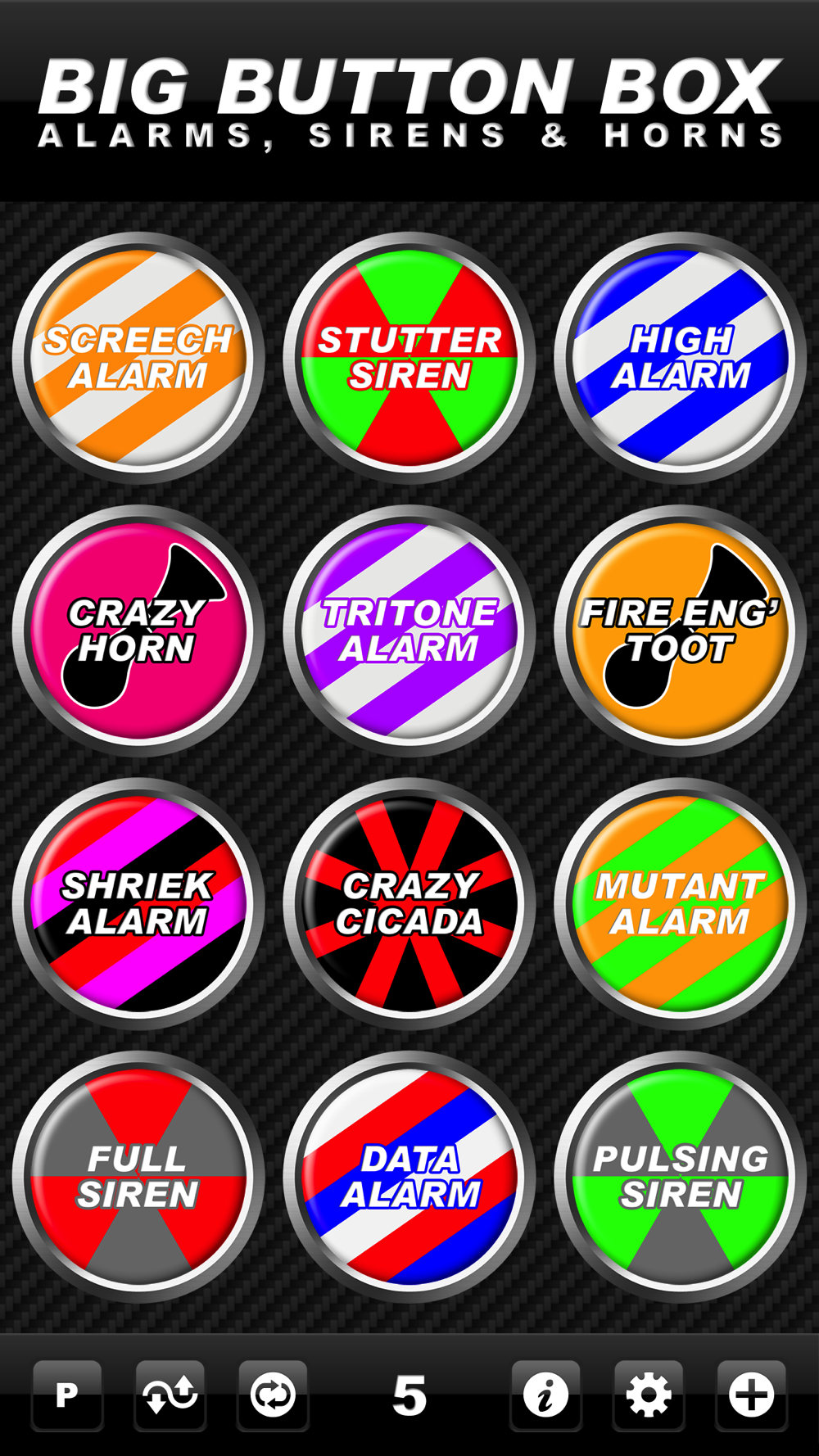This screenshot has width=819, height=1456.
Task: Play the Tritone Alarm
Action: pos(409,631)
